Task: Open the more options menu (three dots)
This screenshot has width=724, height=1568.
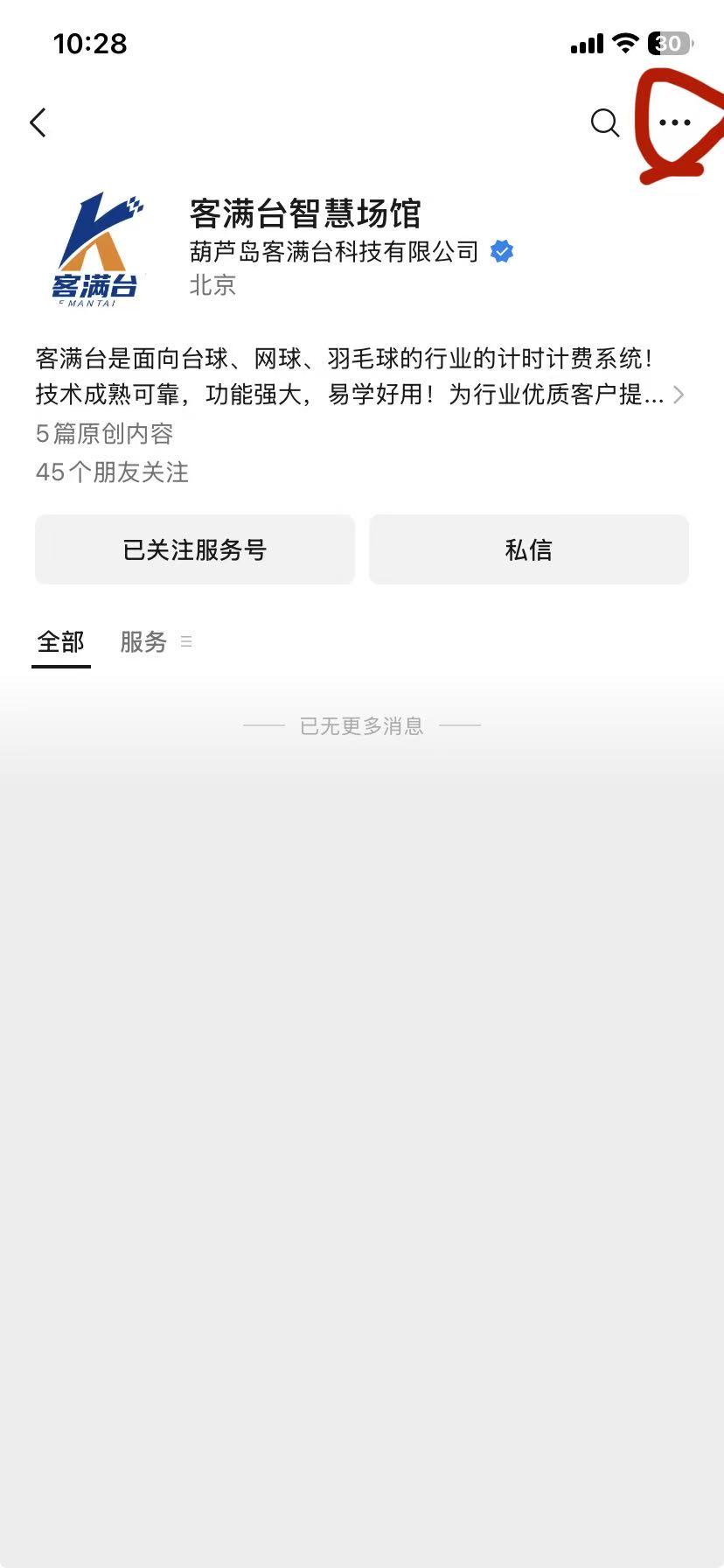Action: (675, 122)
